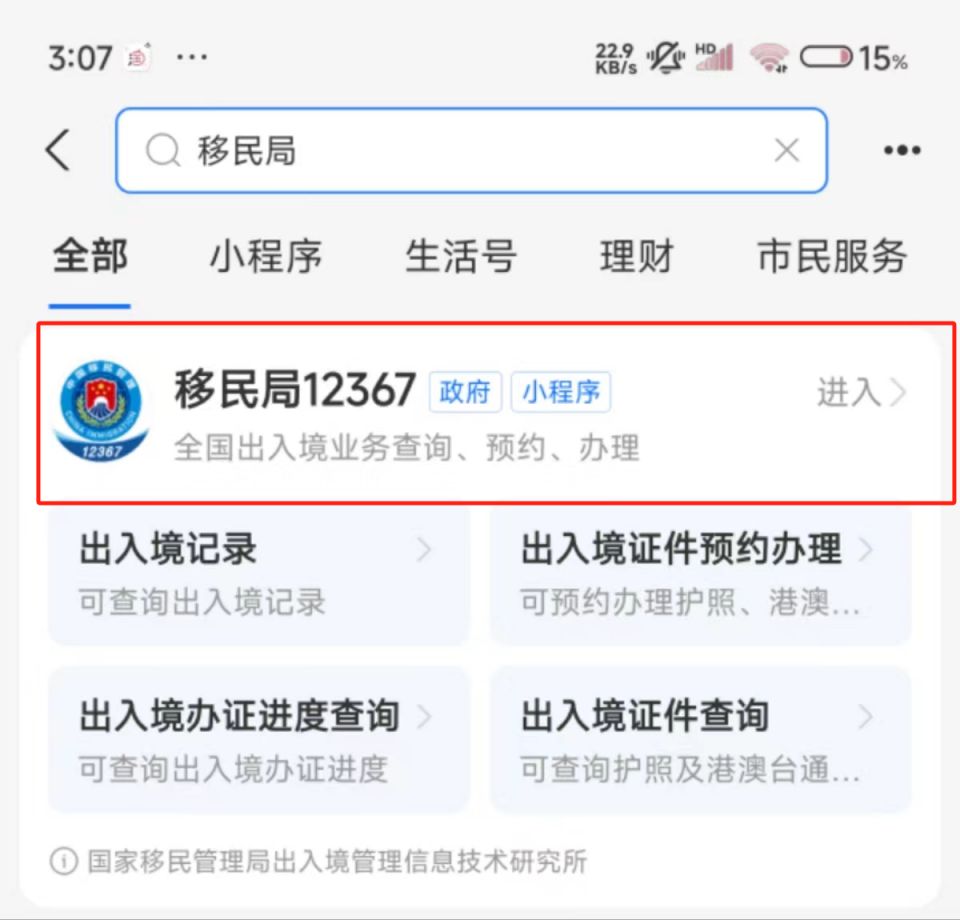The image size is (960, 920).
Task: Open the 理财 tab
Action: tap(637, 257)
